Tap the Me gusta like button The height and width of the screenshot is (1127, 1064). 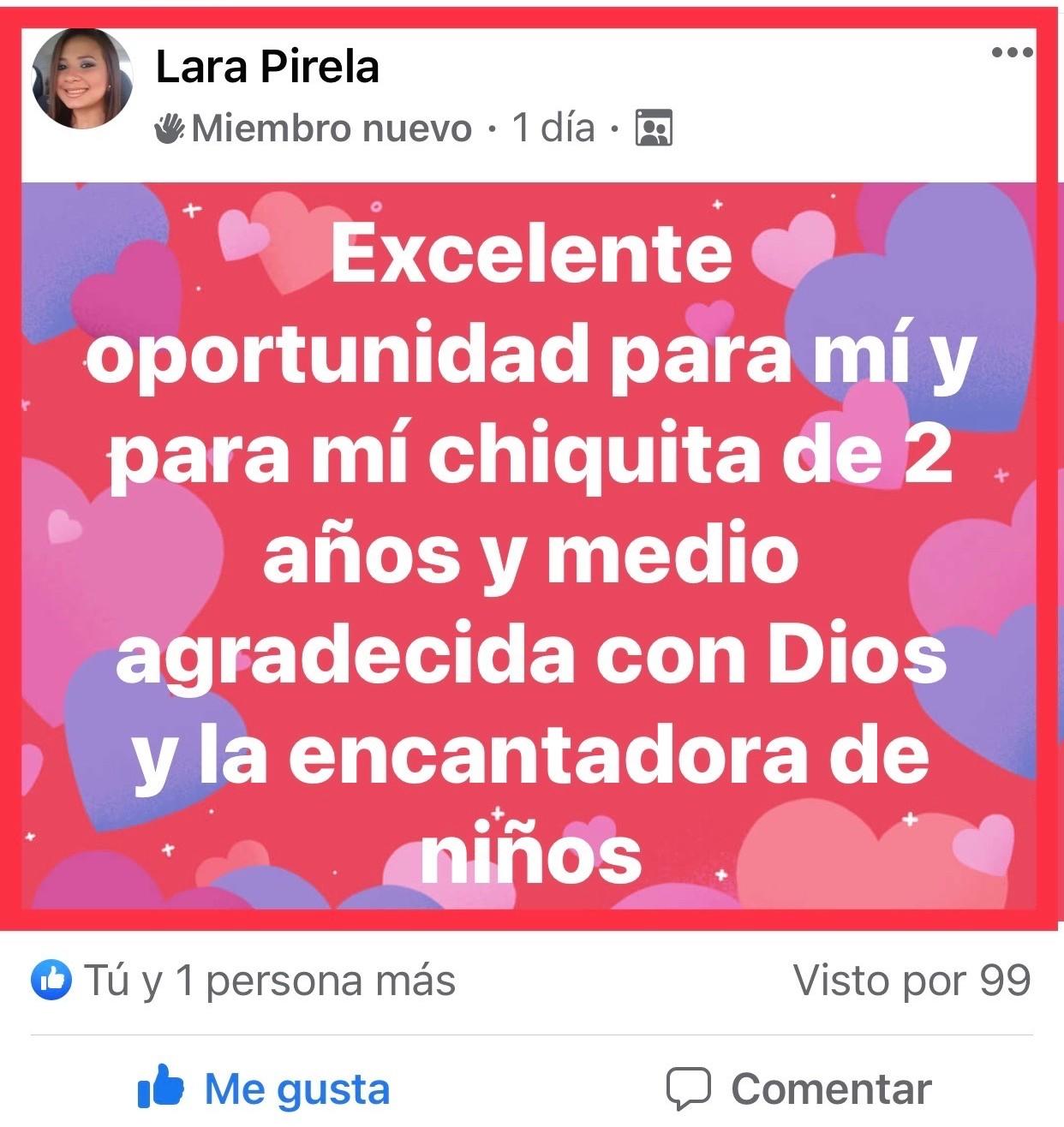pos(264,1089)
